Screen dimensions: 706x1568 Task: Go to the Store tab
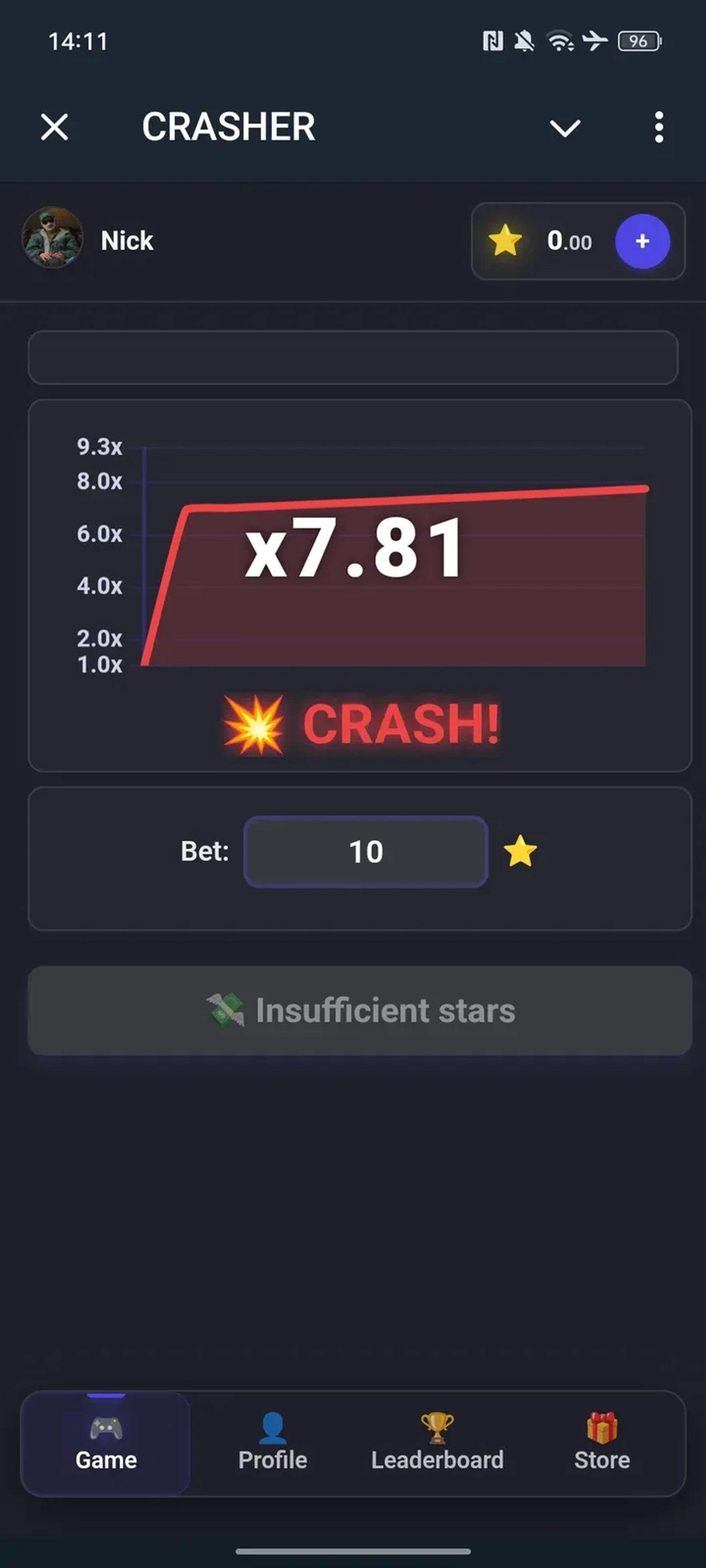point(602,1444)
